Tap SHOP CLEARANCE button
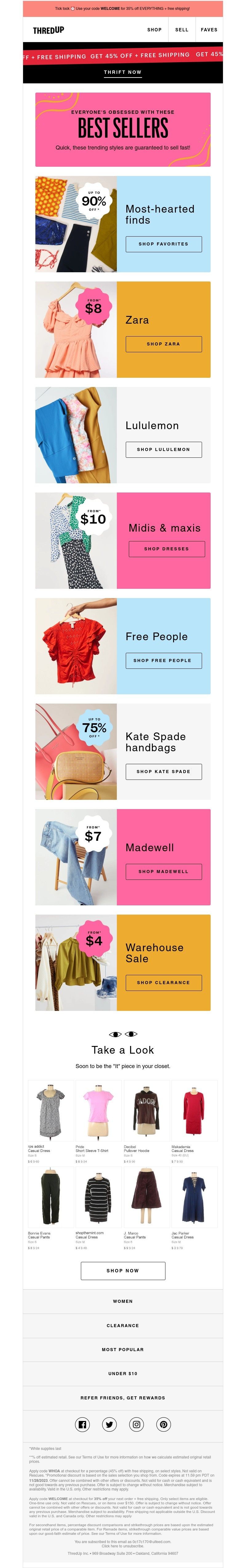 (163, 982)
